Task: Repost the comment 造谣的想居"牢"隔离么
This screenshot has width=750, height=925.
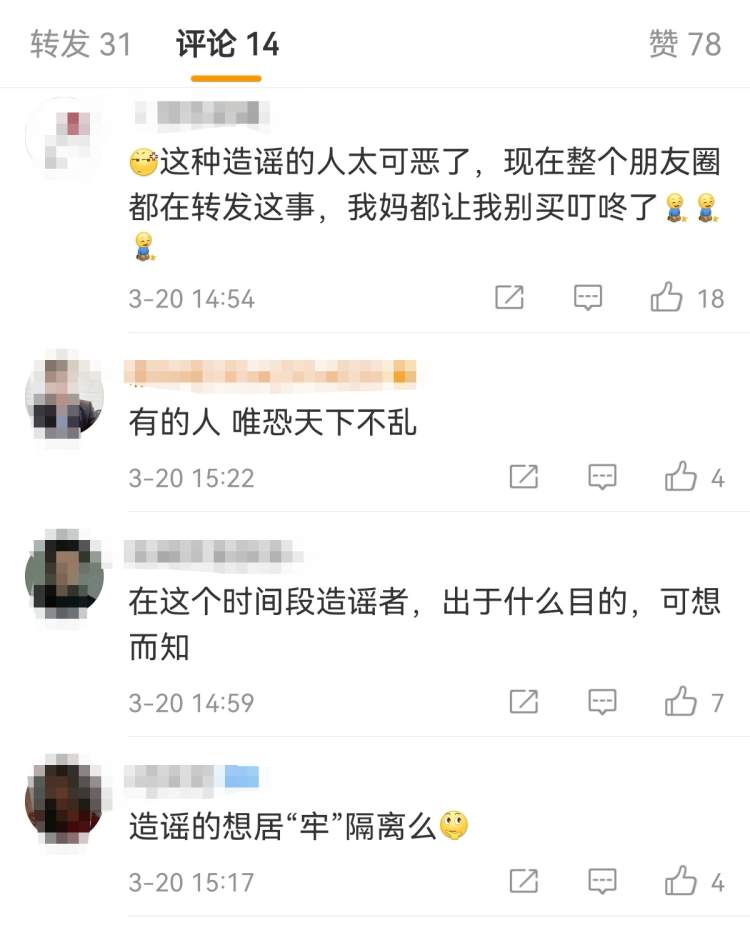Action: point(523,881)
